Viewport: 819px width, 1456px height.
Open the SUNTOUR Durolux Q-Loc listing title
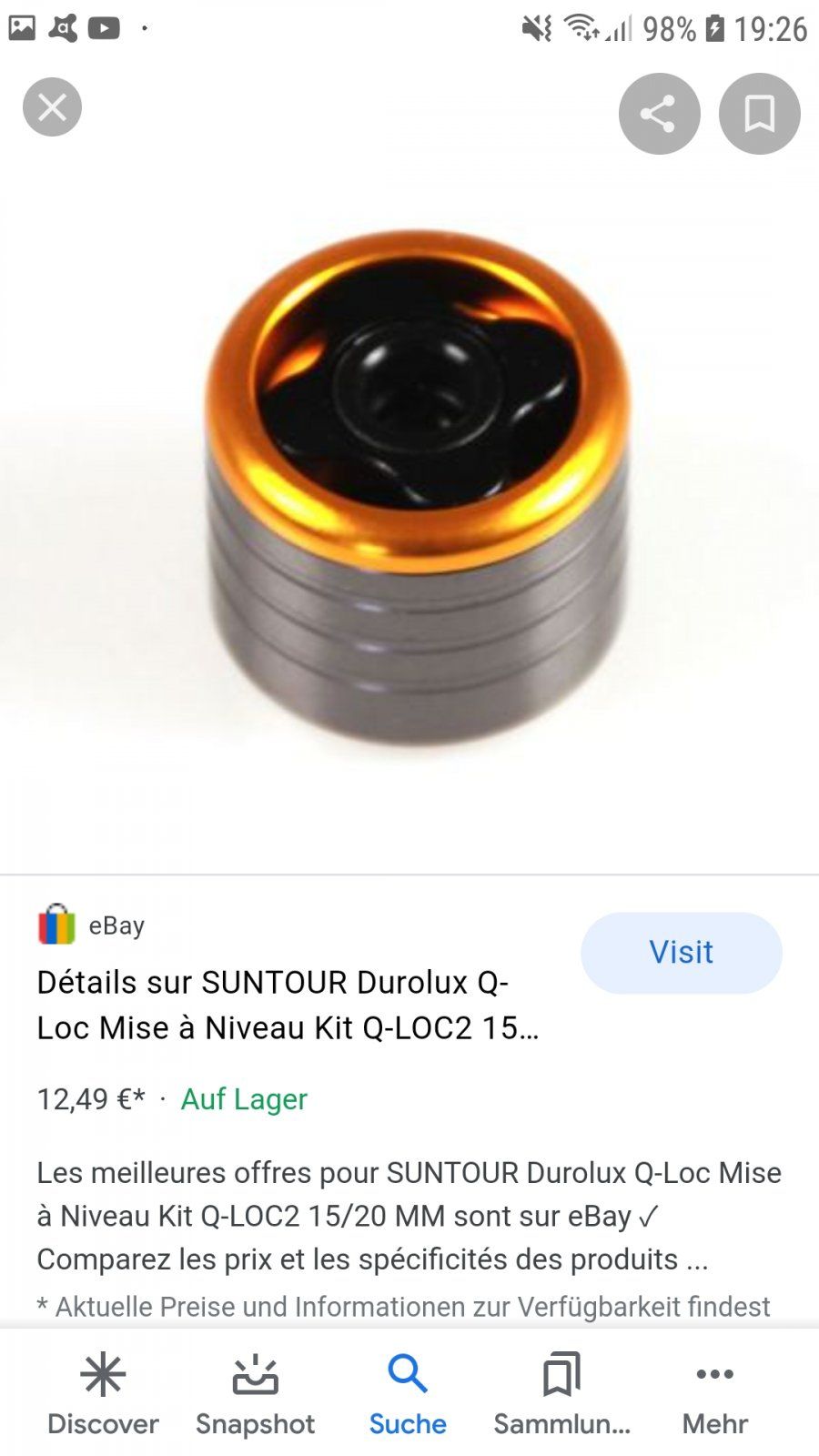click(287, 1005)
